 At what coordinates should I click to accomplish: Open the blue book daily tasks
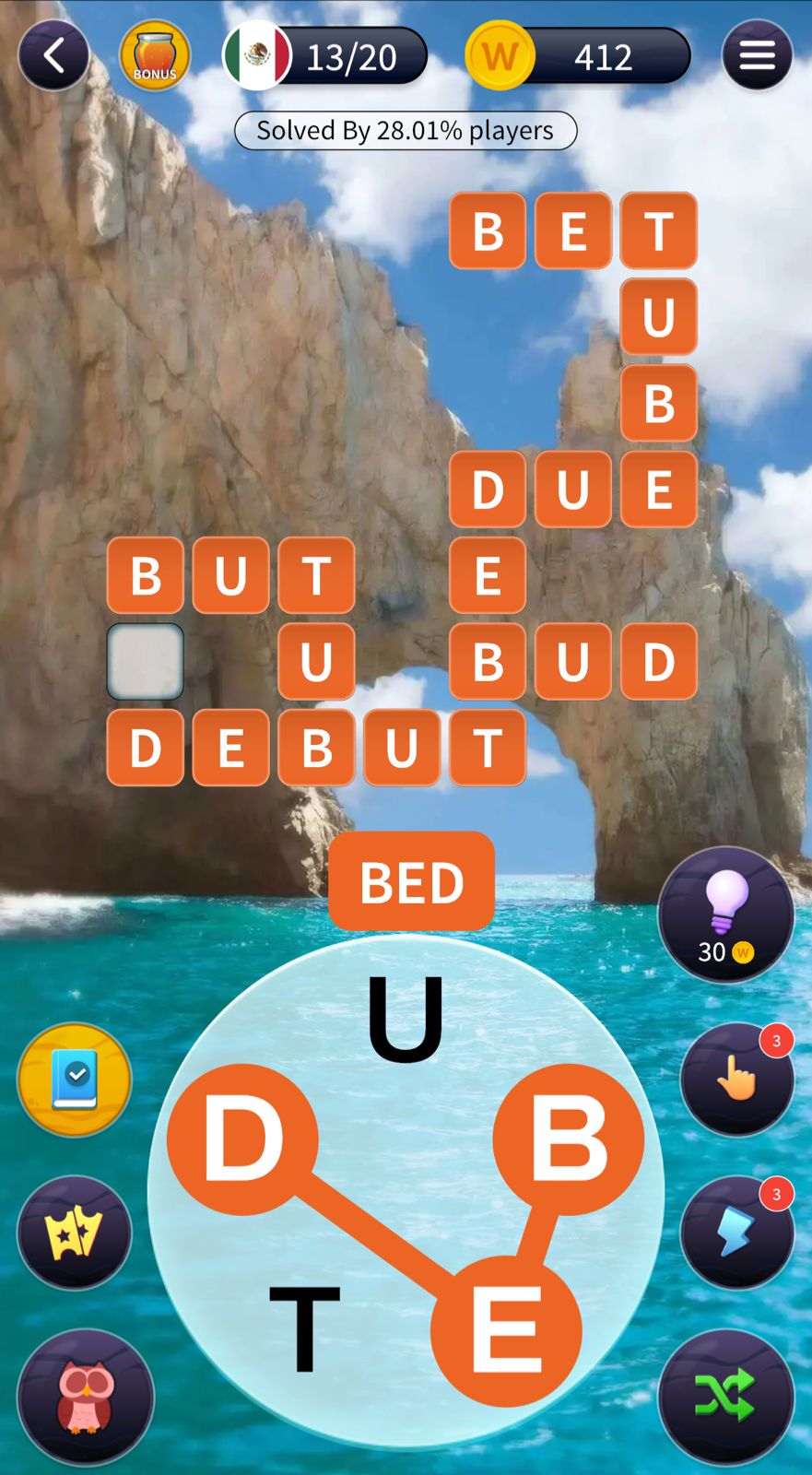75,1080
